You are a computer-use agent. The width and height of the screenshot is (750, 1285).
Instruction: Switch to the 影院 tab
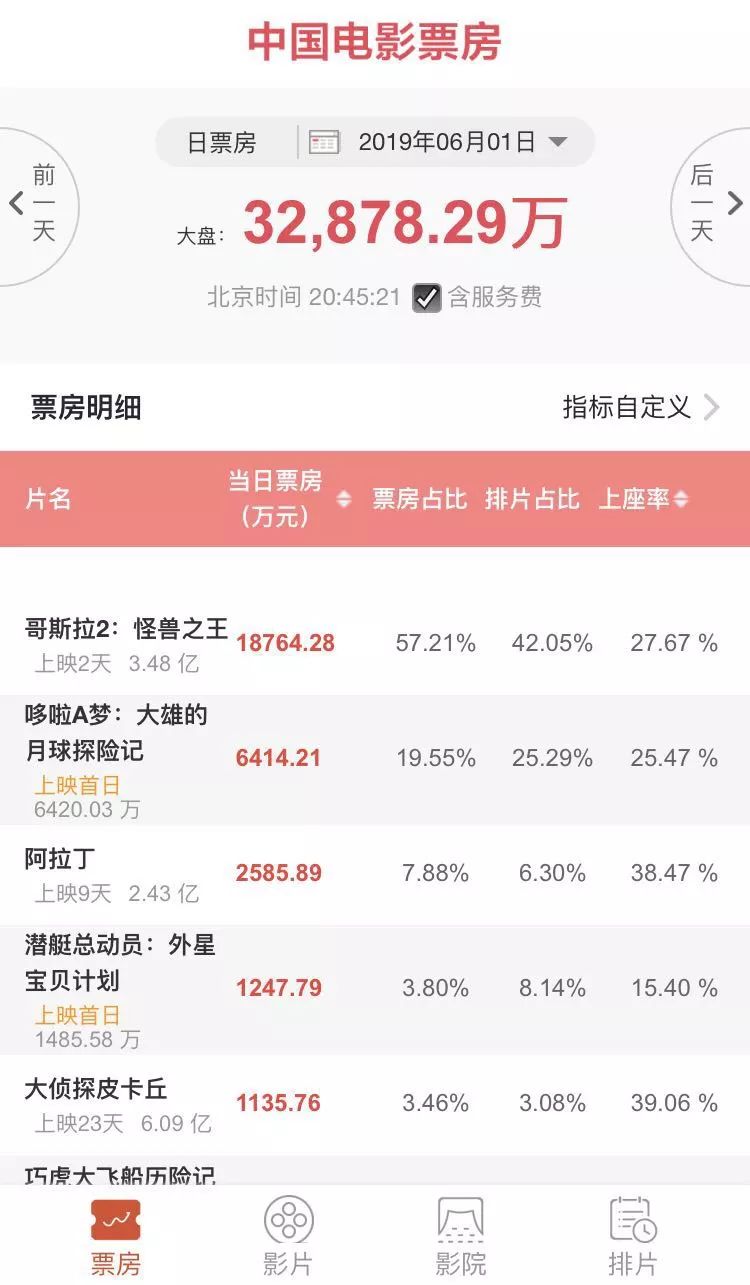(461, 1237)
